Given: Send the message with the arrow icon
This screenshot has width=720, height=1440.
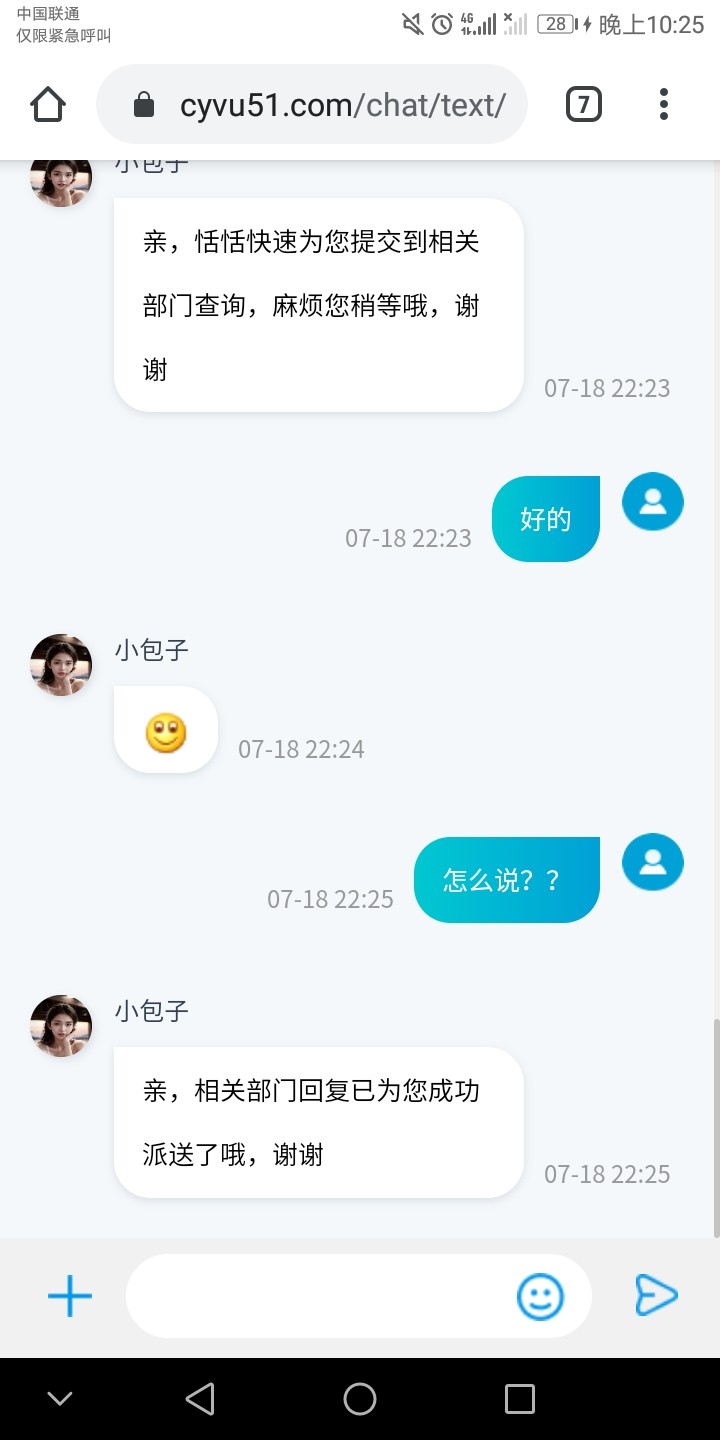Looking at the screenshot, I should tap(656, 1296).
